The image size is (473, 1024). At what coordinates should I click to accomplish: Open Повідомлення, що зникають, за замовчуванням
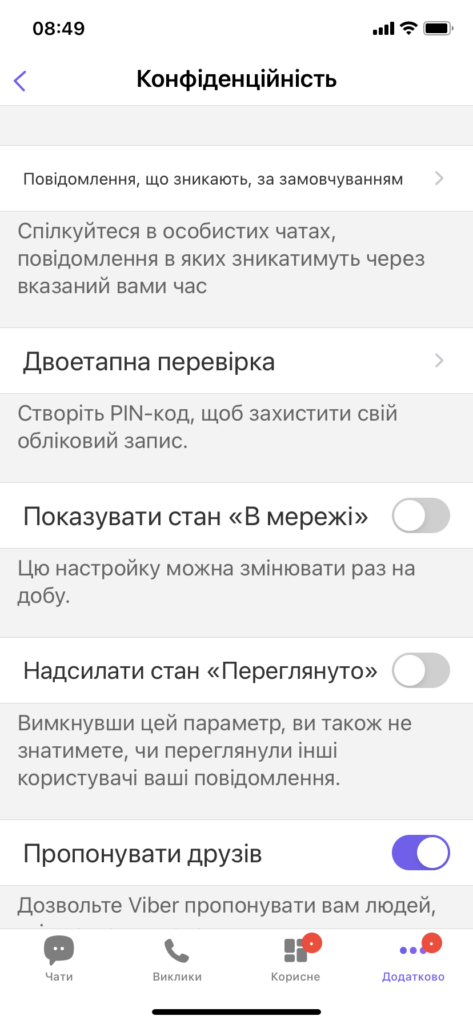(x=236, y=178)
